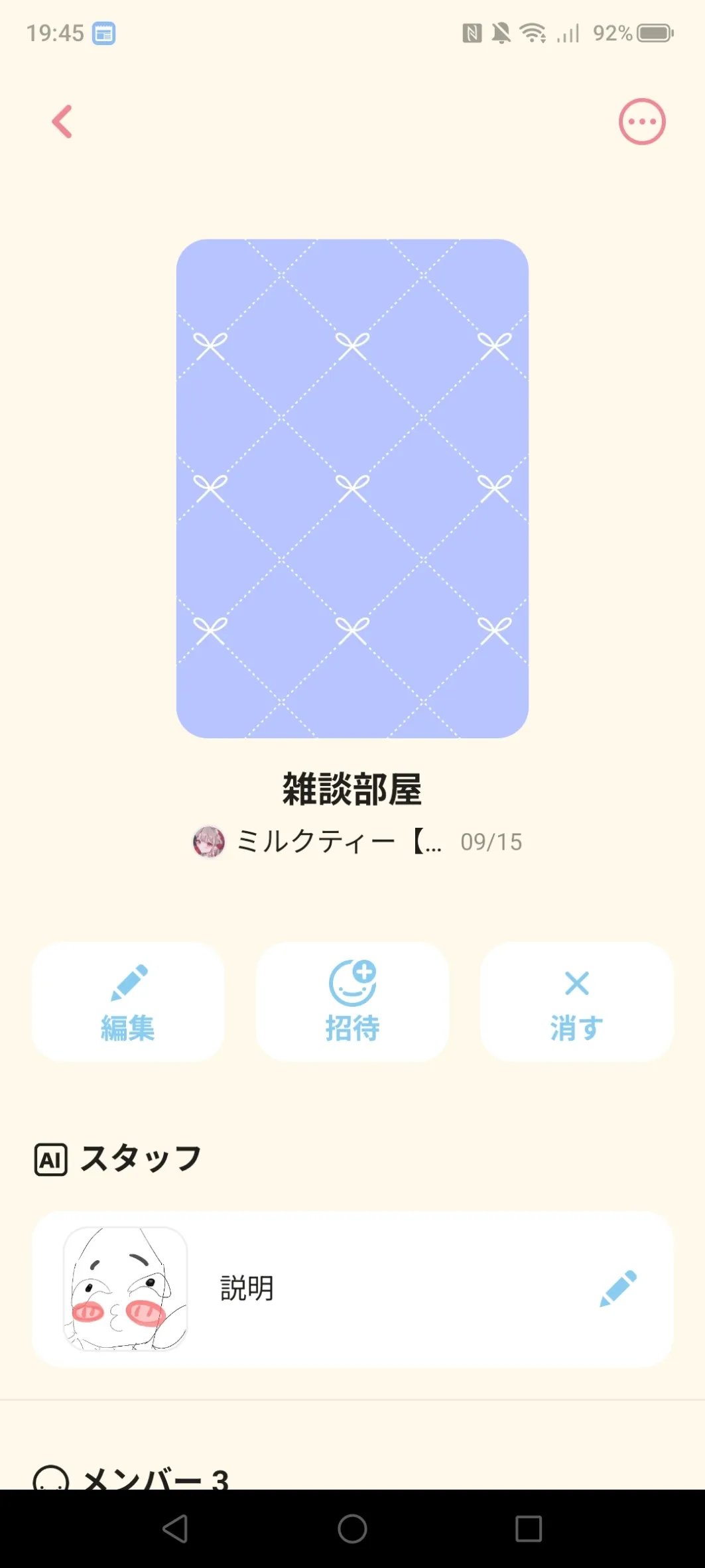Go to the system home screen
The image size is (705, 1568).
pyautogui.click(x=352, y=1528)
